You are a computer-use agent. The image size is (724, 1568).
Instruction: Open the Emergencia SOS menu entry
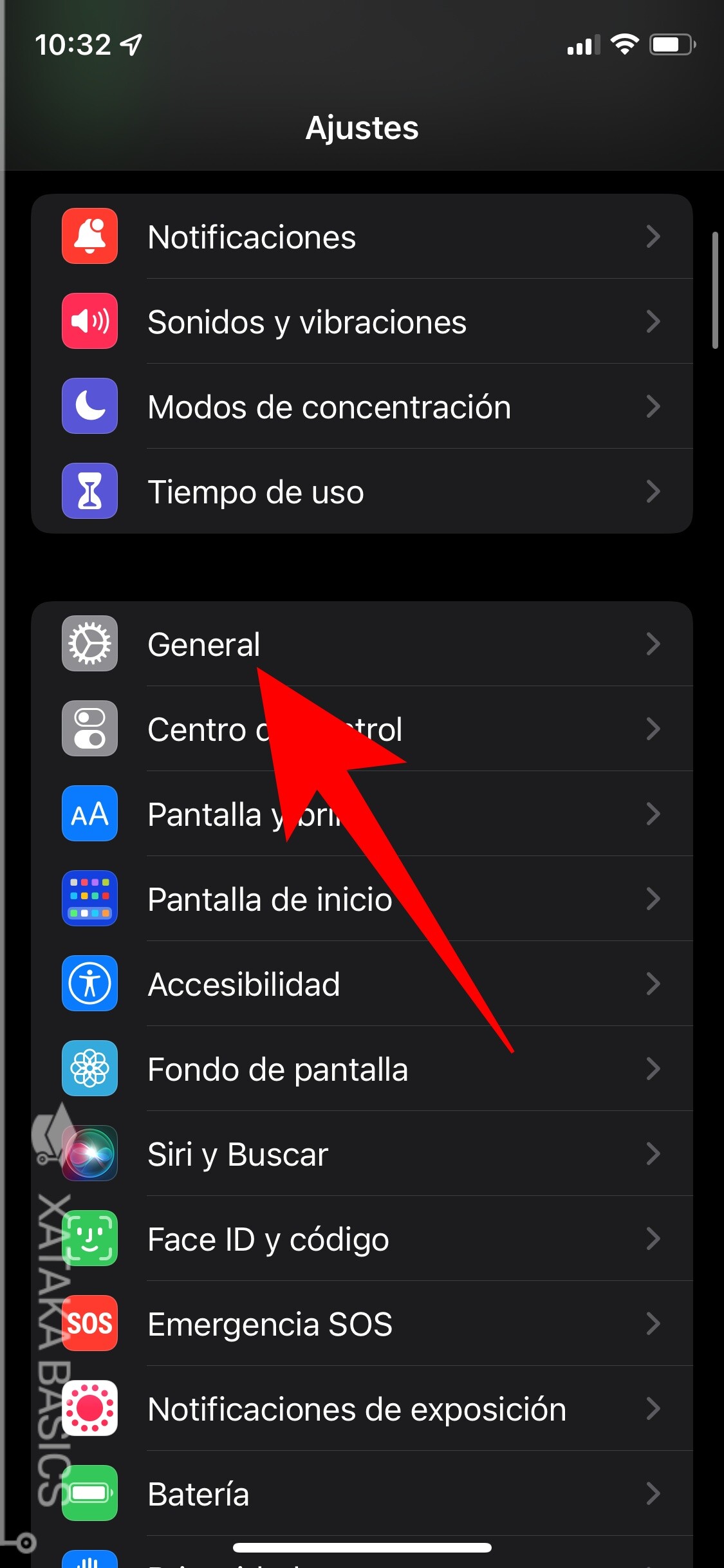(360, 1324)
